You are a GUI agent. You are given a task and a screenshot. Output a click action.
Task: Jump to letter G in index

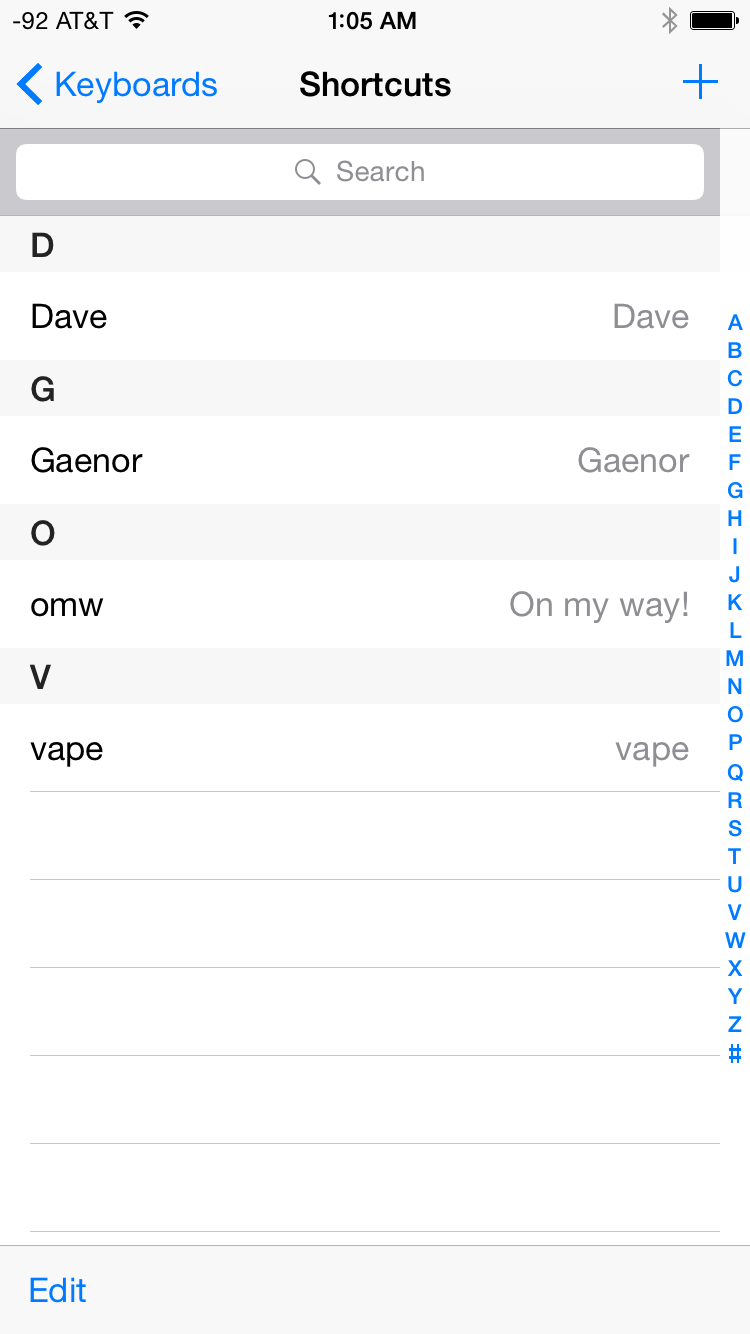click(735, 490)
